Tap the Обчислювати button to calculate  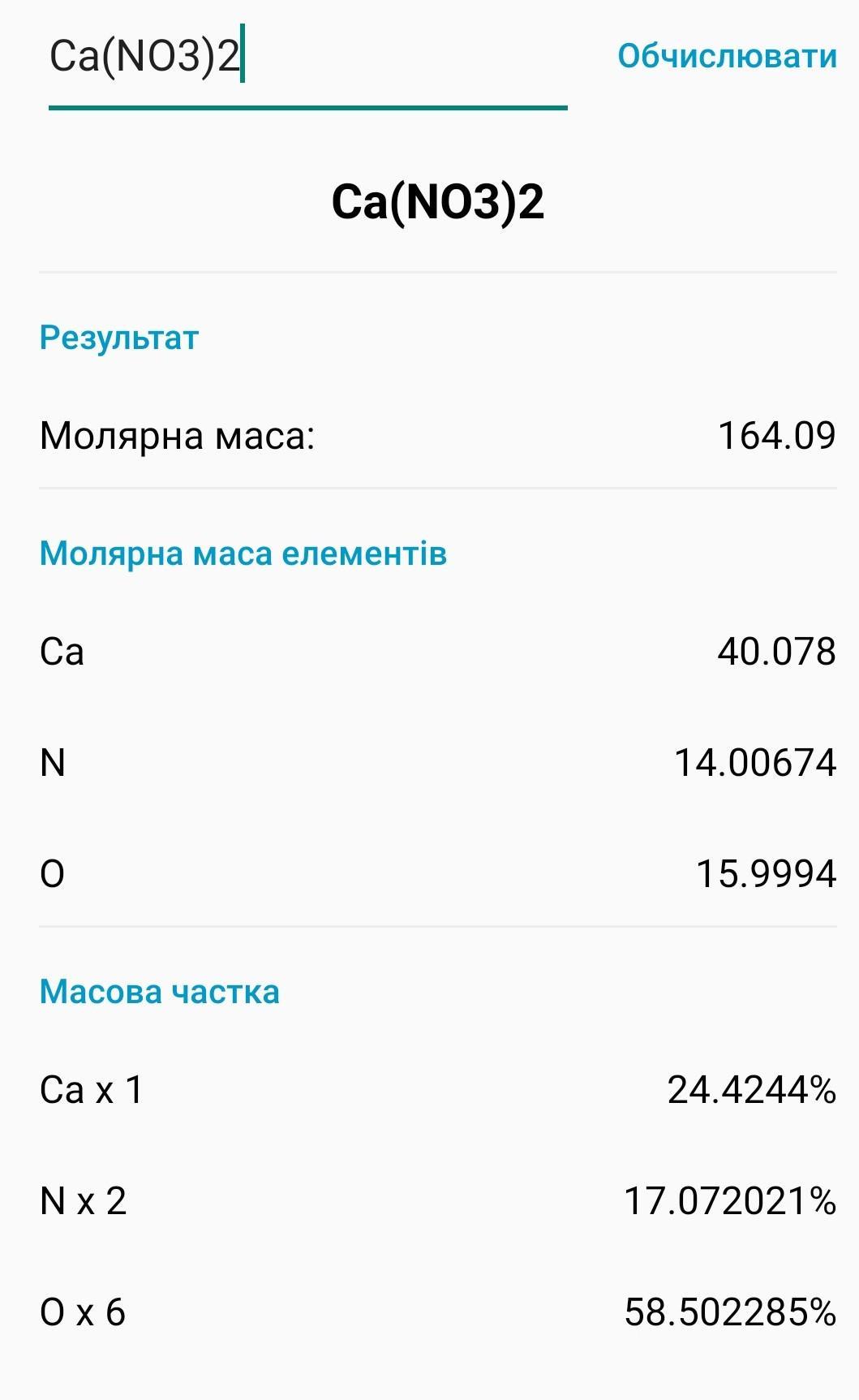coord(726,56)
